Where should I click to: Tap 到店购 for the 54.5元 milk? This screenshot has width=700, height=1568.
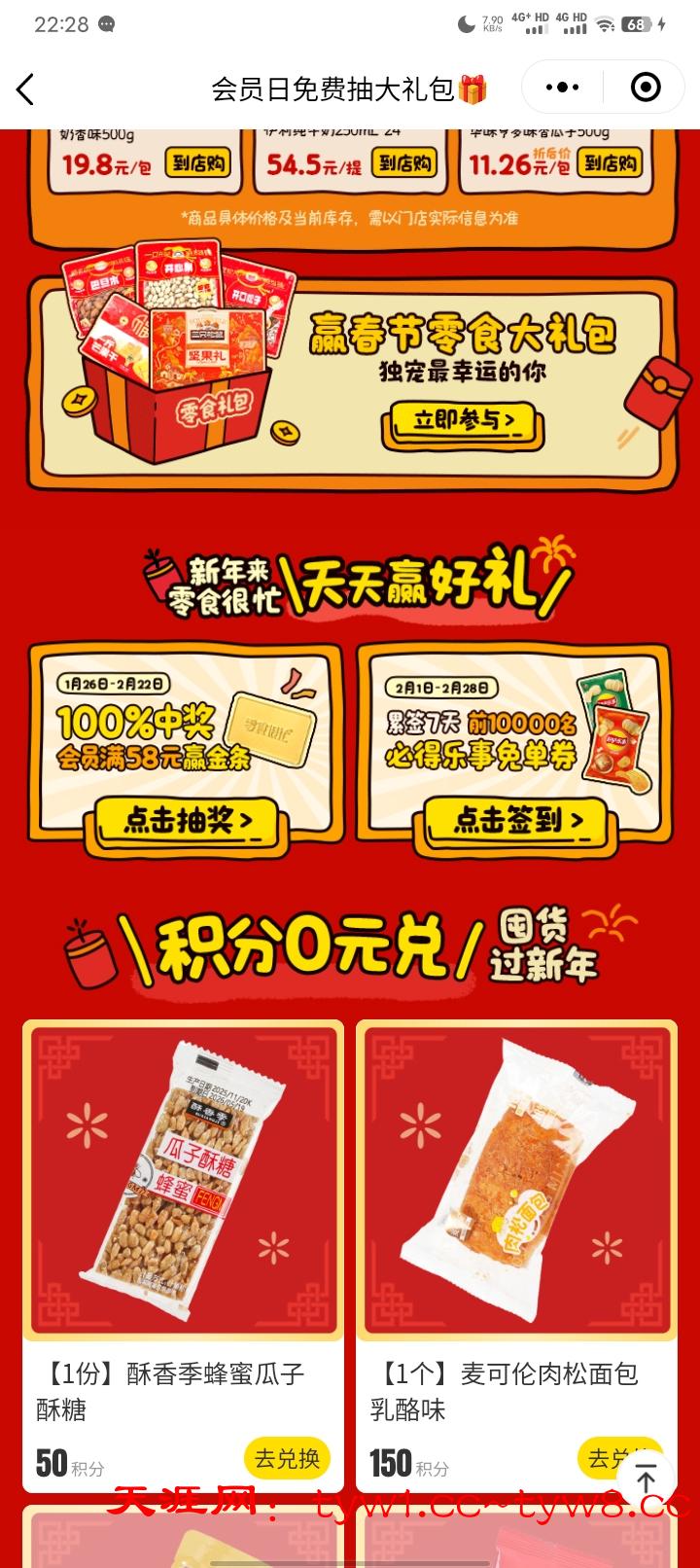pyautogui.click(x=405, y=162)
